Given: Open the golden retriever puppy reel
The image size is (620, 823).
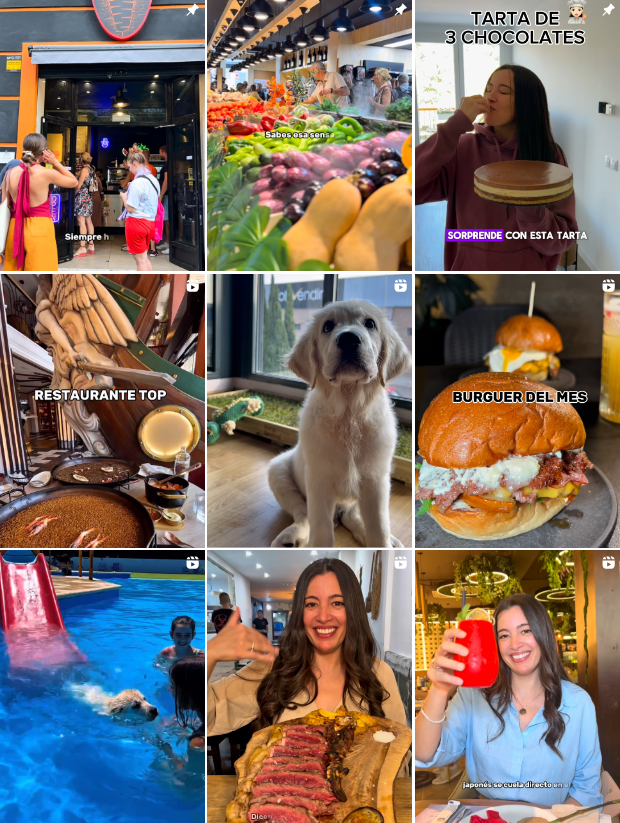Looking at the screenshot, I should click(x=309, y=410).
